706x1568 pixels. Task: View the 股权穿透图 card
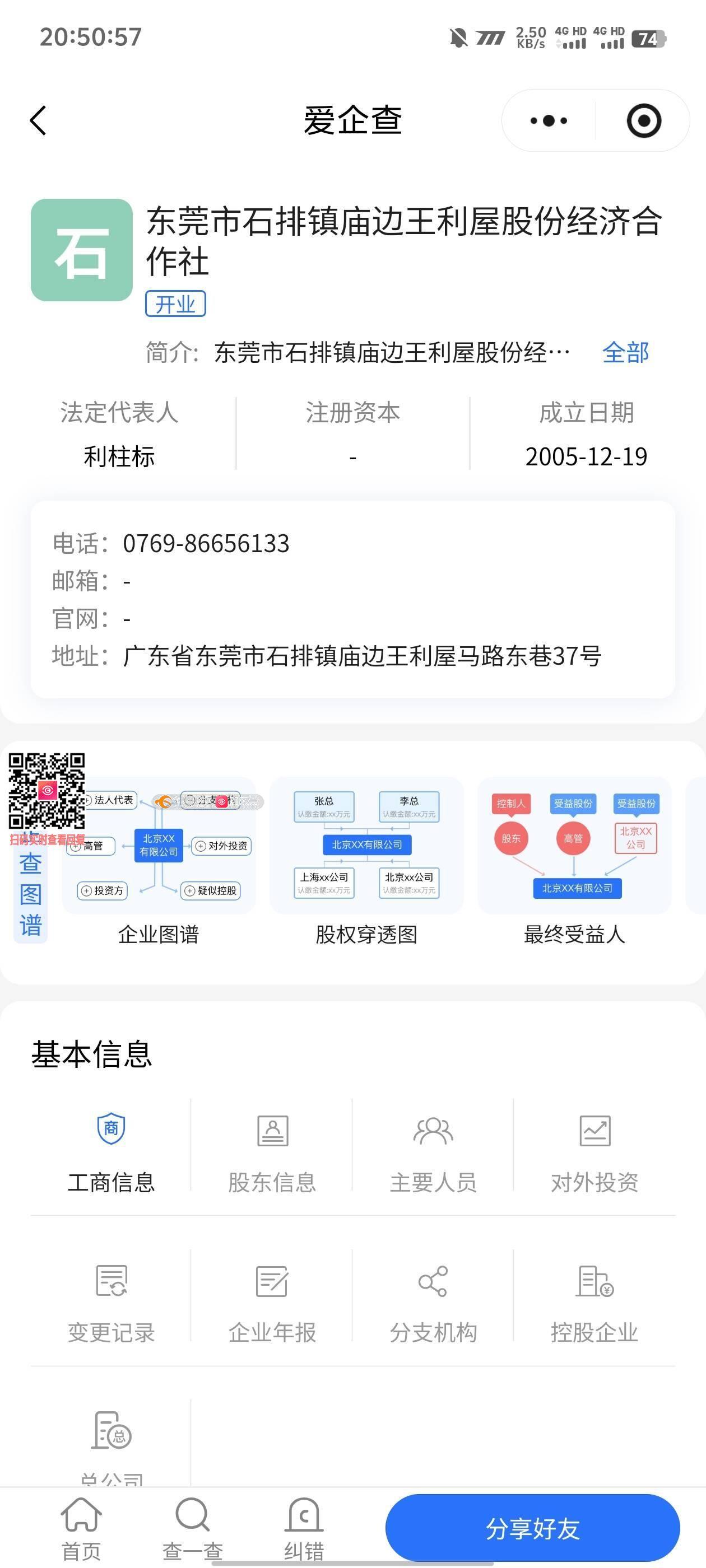366,858
